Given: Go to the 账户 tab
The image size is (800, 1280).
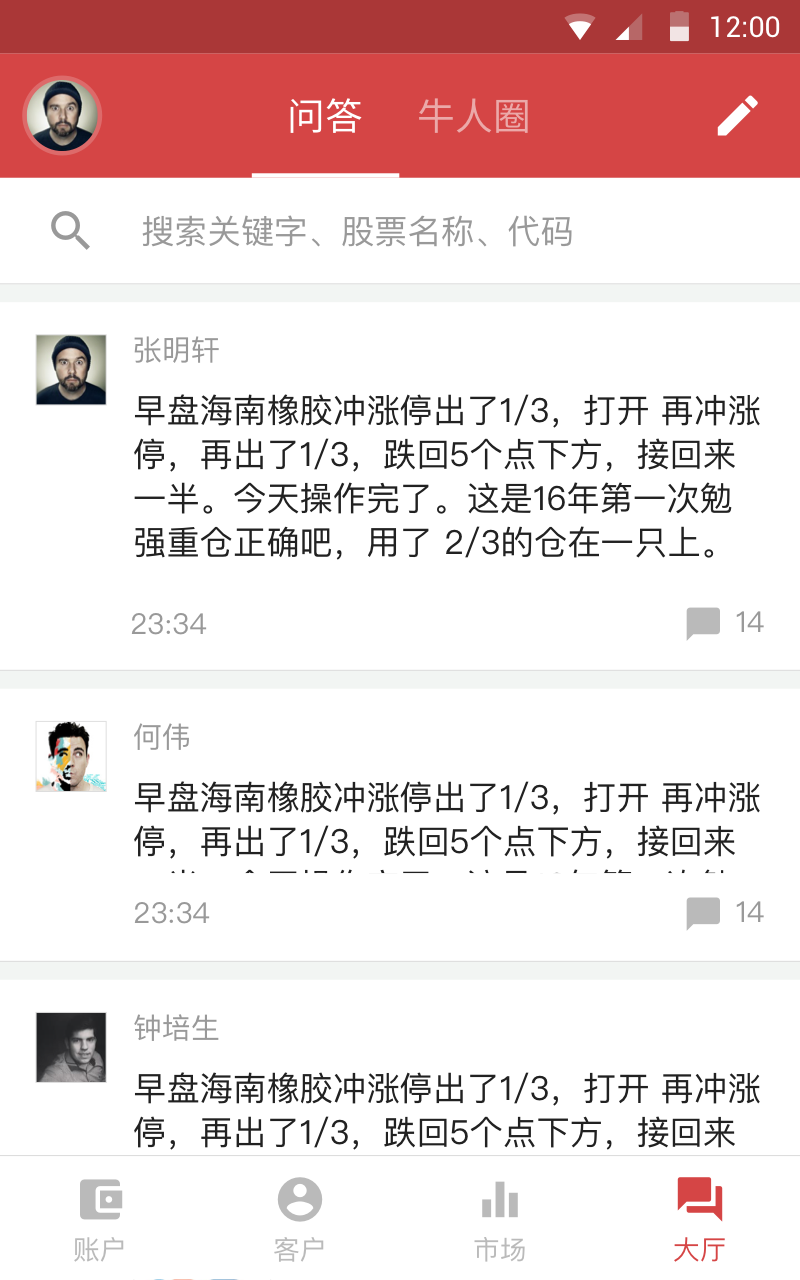Looking at the screenshot, I should tap(100, 1218).
